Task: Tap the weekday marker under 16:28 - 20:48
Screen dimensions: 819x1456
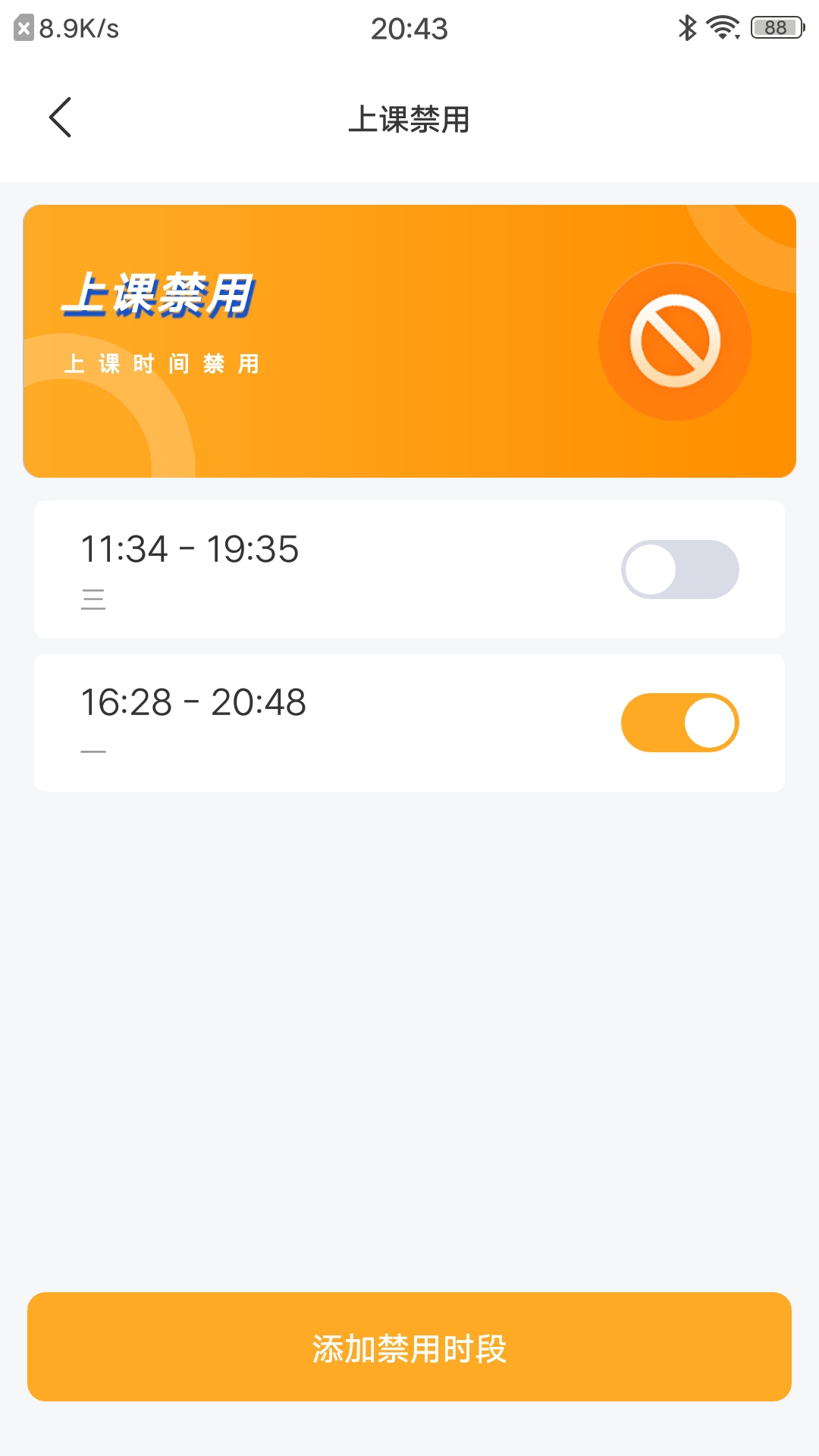Action: (x=93, y=751)
